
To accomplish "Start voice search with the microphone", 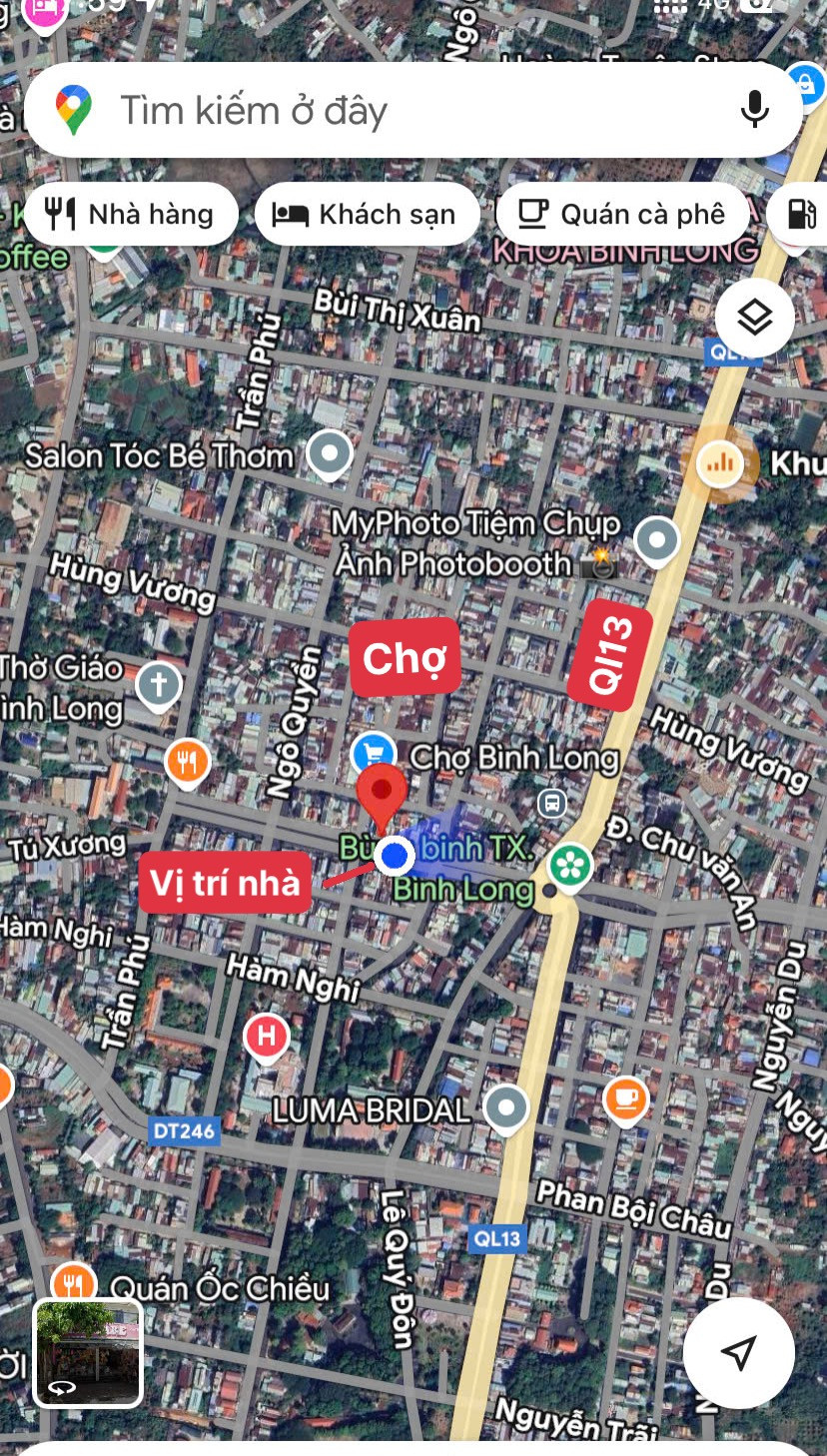I will tap(755, 110).
